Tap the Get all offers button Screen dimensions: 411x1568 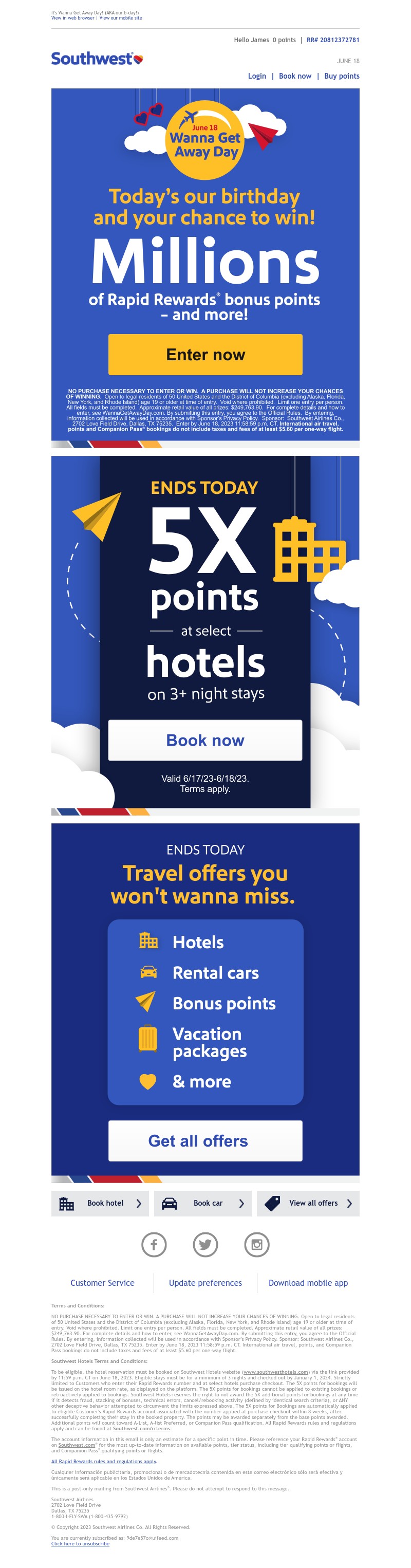click(x=205, y=1141)
